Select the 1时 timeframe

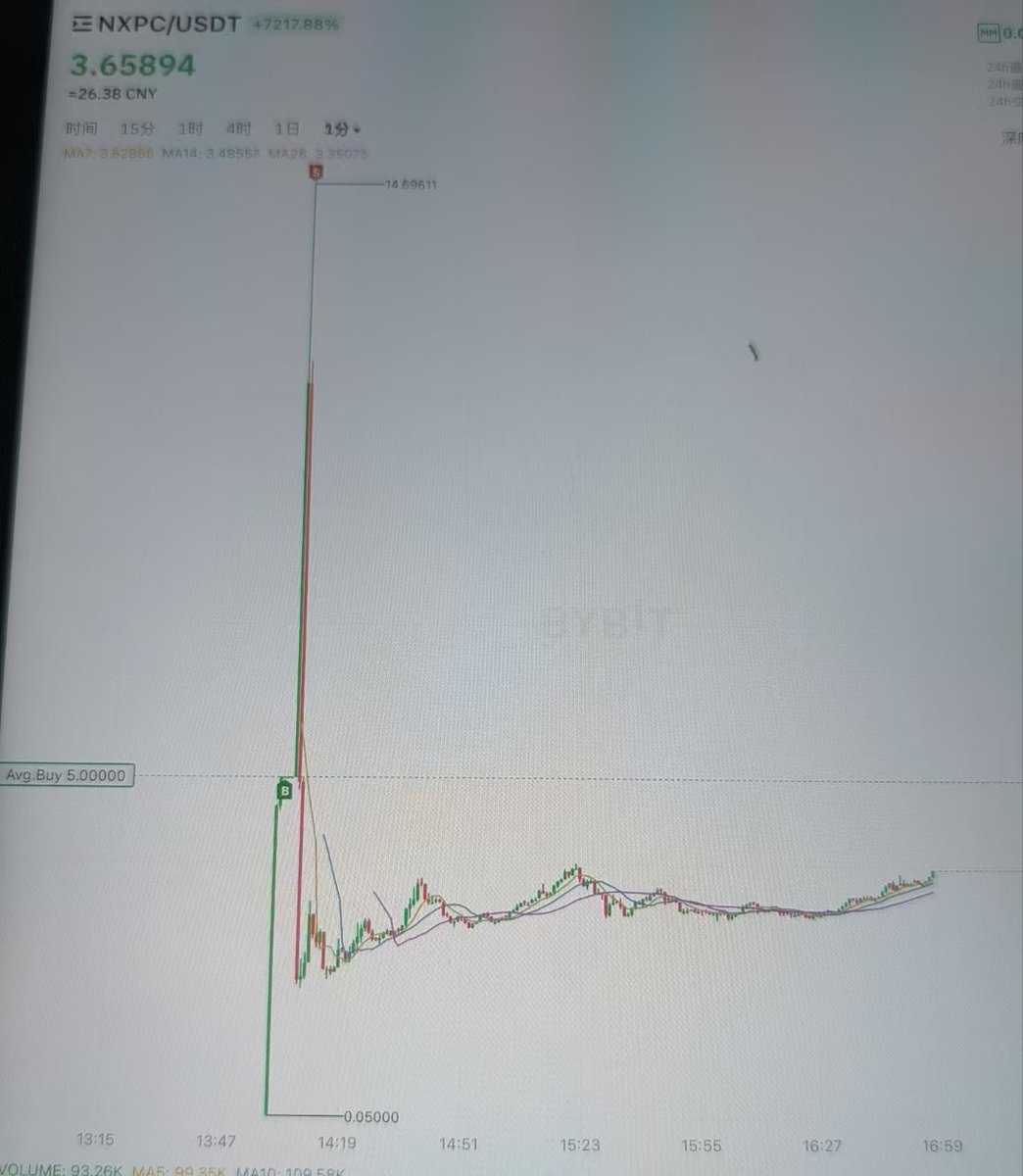pos(190,128)
